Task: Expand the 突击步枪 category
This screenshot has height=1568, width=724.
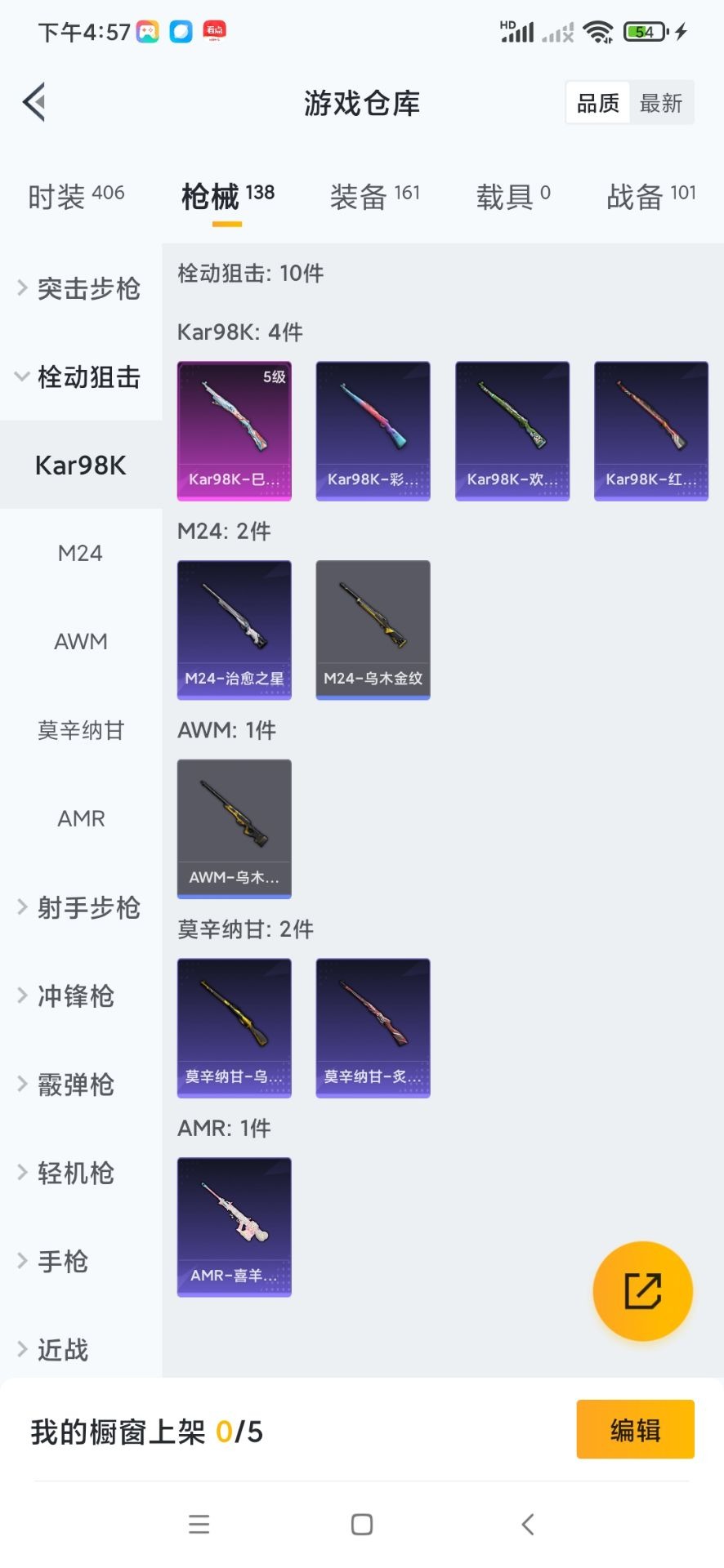Action: point(80,288)
